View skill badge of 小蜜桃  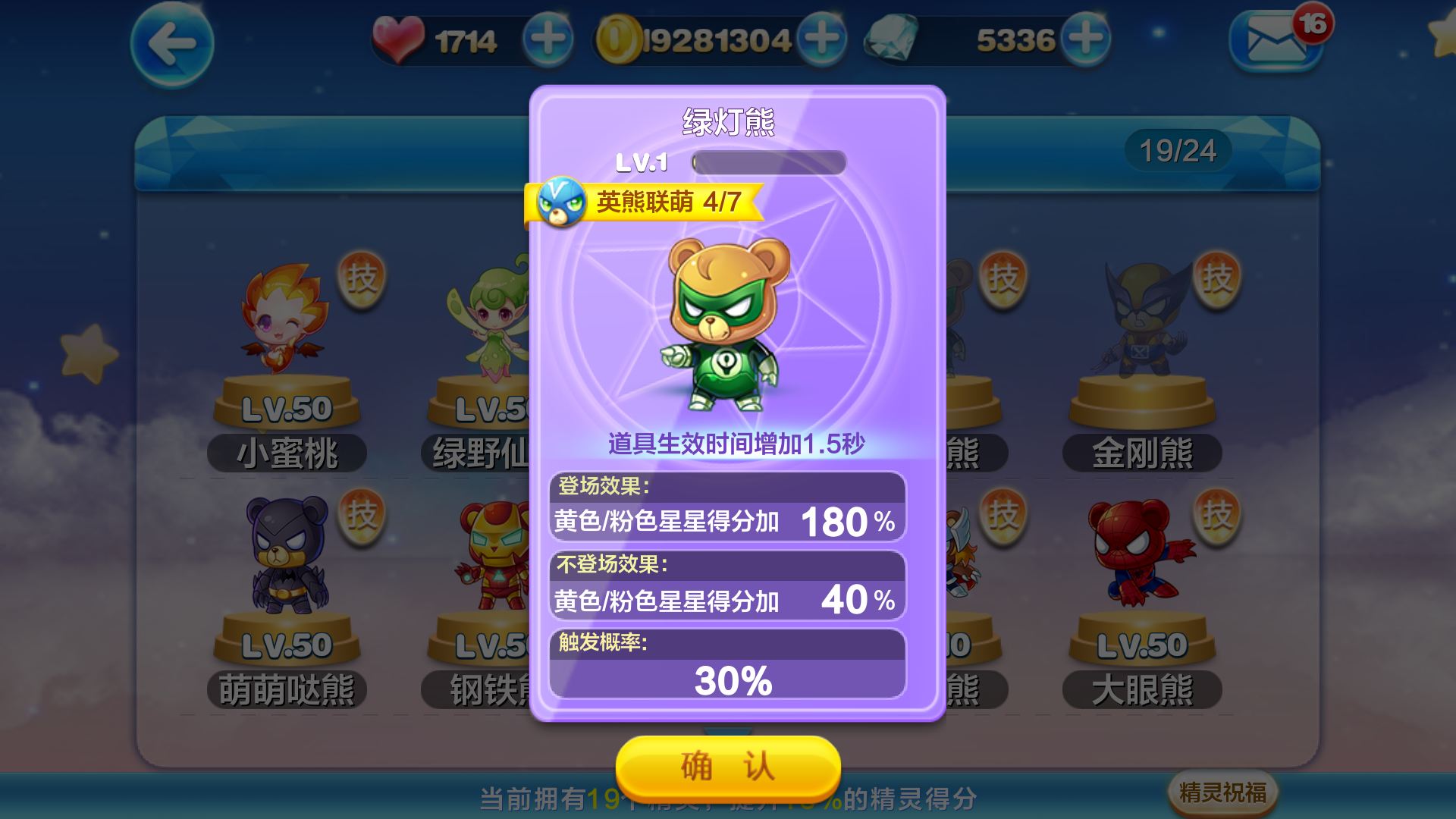(361, 279)
